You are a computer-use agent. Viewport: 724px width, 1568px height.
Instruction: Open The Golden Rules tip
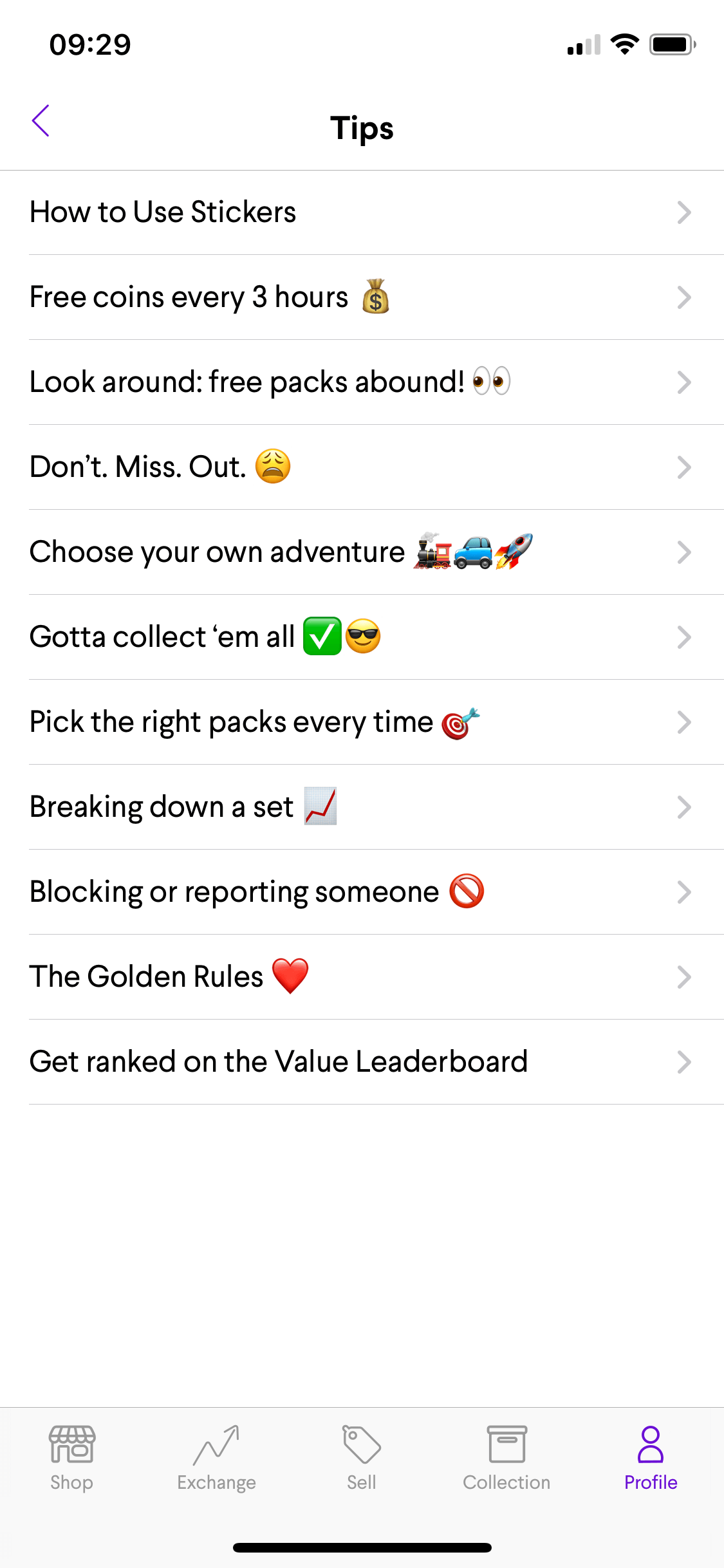360,977
